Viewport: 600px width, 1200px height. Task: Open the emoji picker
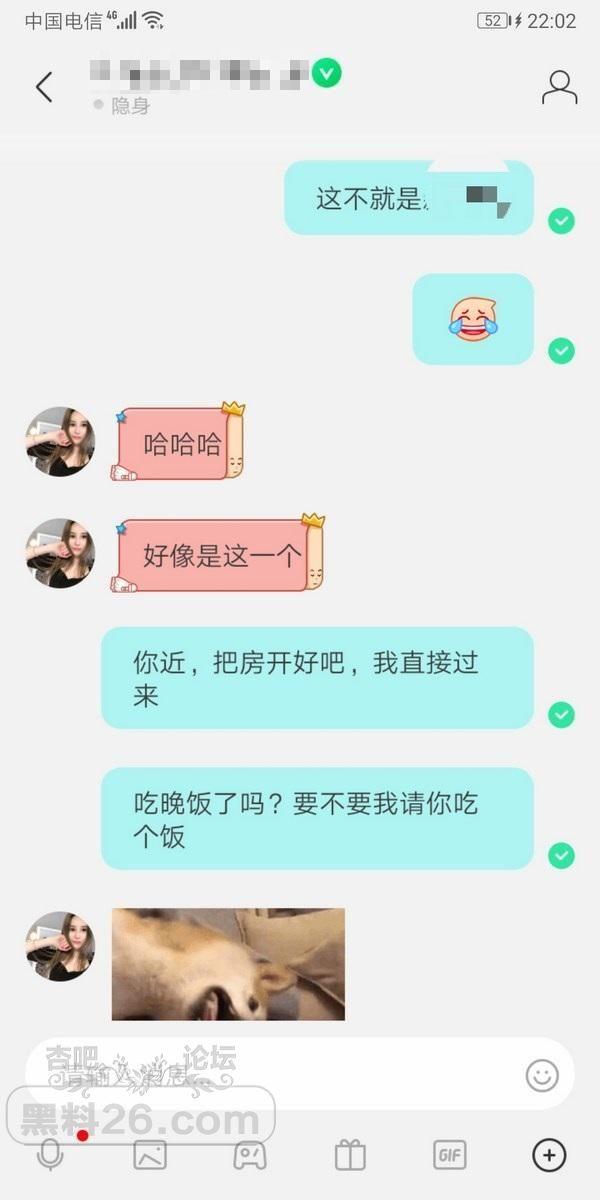pyautogui.click(x=542, y=1075)
